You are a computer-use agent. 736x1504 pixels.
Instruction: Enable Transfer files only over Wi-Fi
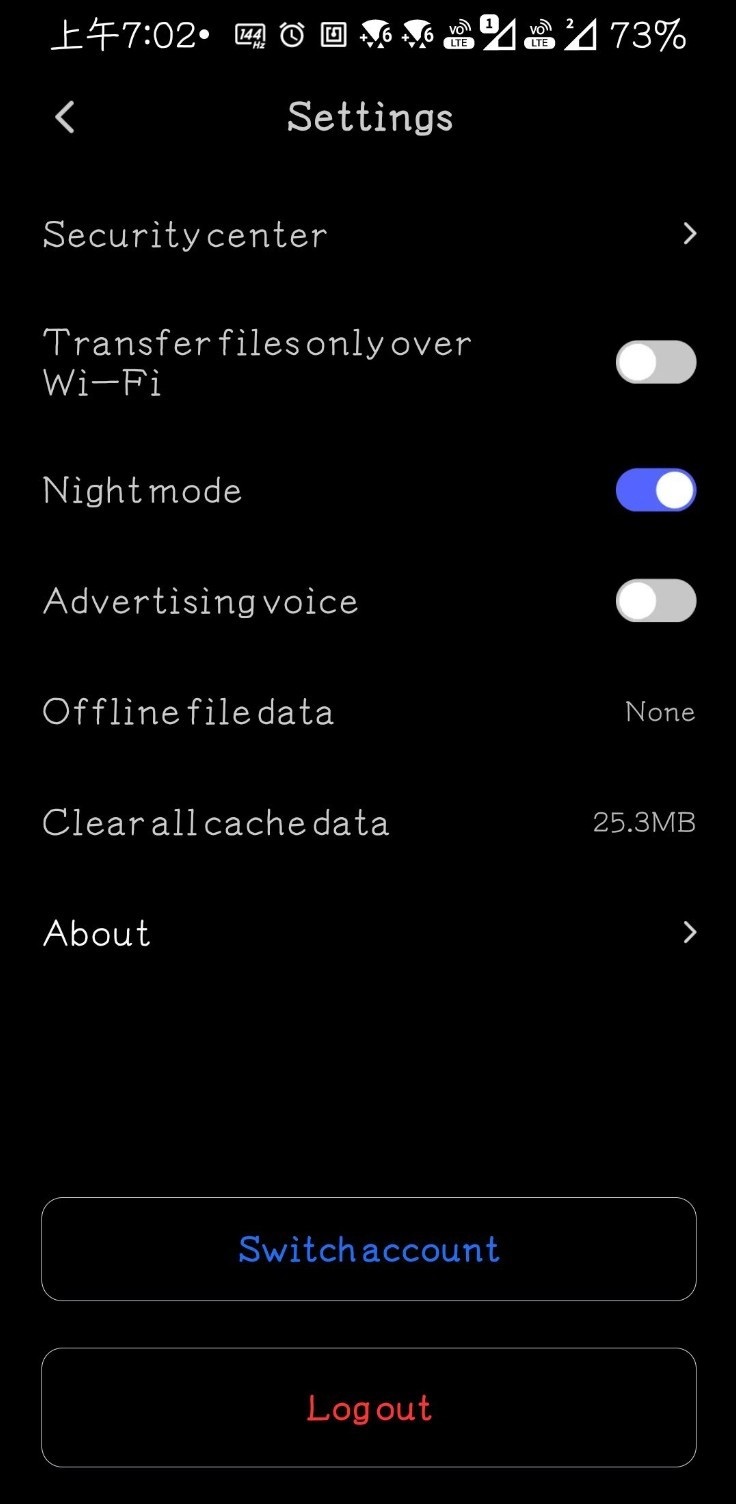pyautogui.click(x=655, y=362)
